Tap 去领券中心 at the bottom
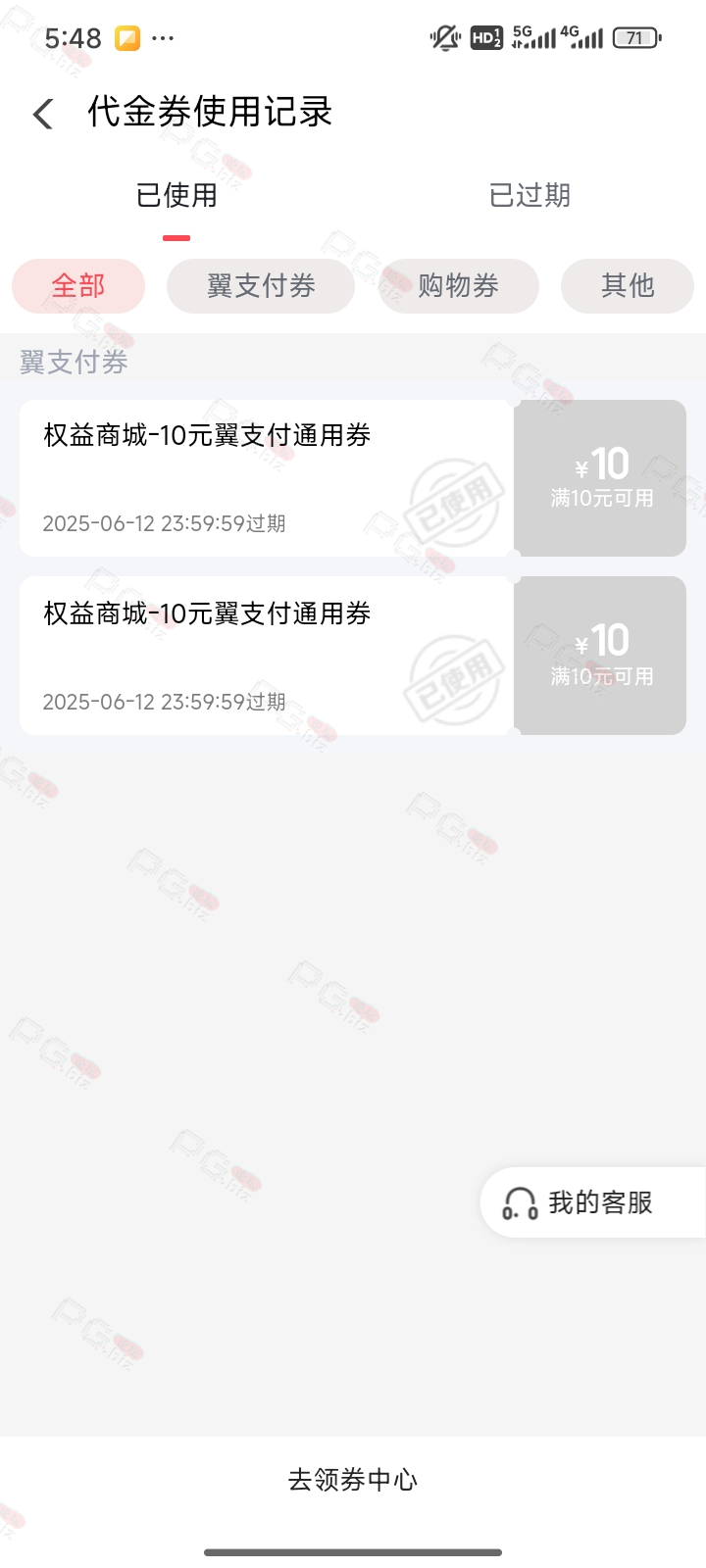This screenshot has width=706, height=1568. (x=353, y=1480)
